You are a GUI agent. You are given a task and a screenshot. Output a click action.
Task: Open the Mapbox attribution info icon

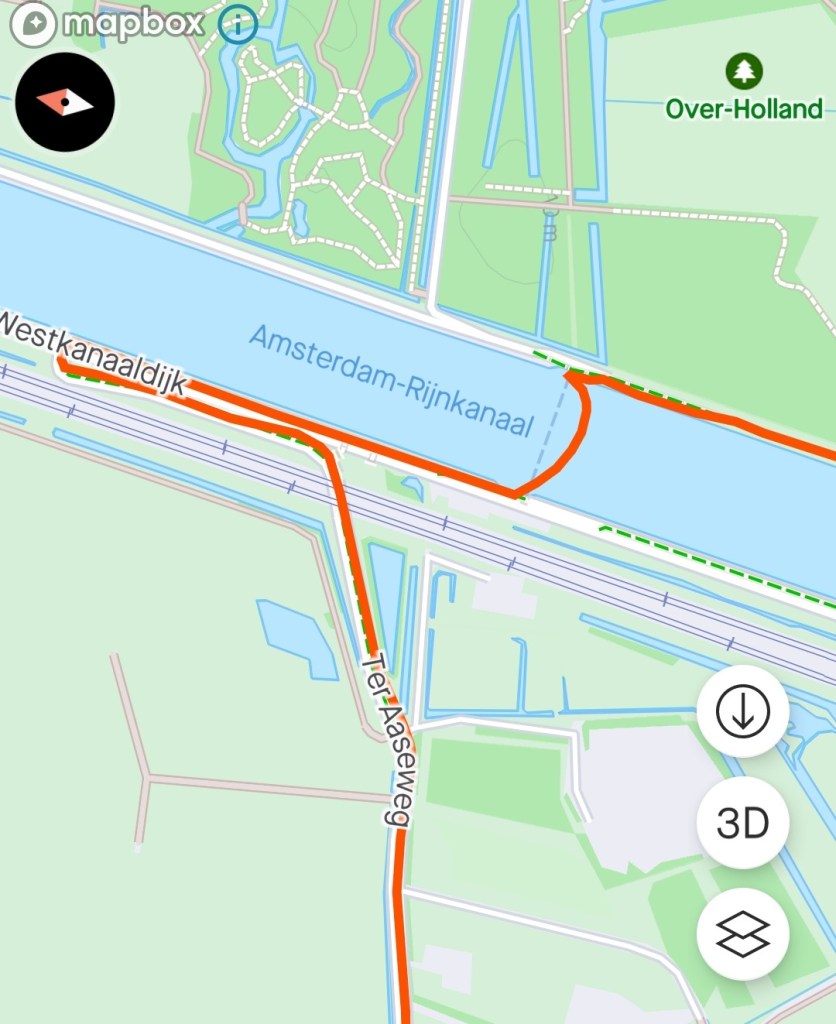[238, 25]
